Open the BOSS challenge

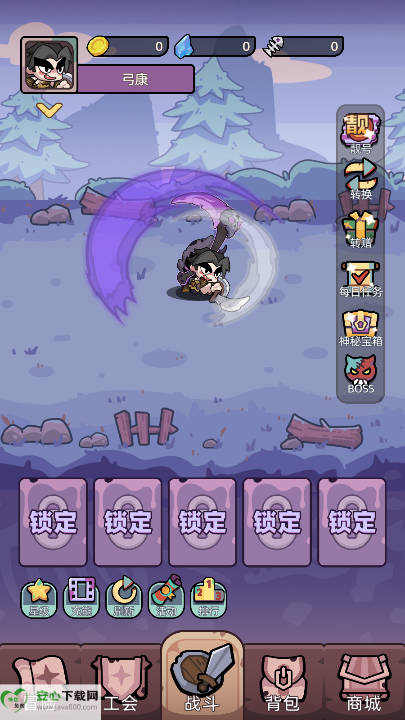click(x=360, y=374)
